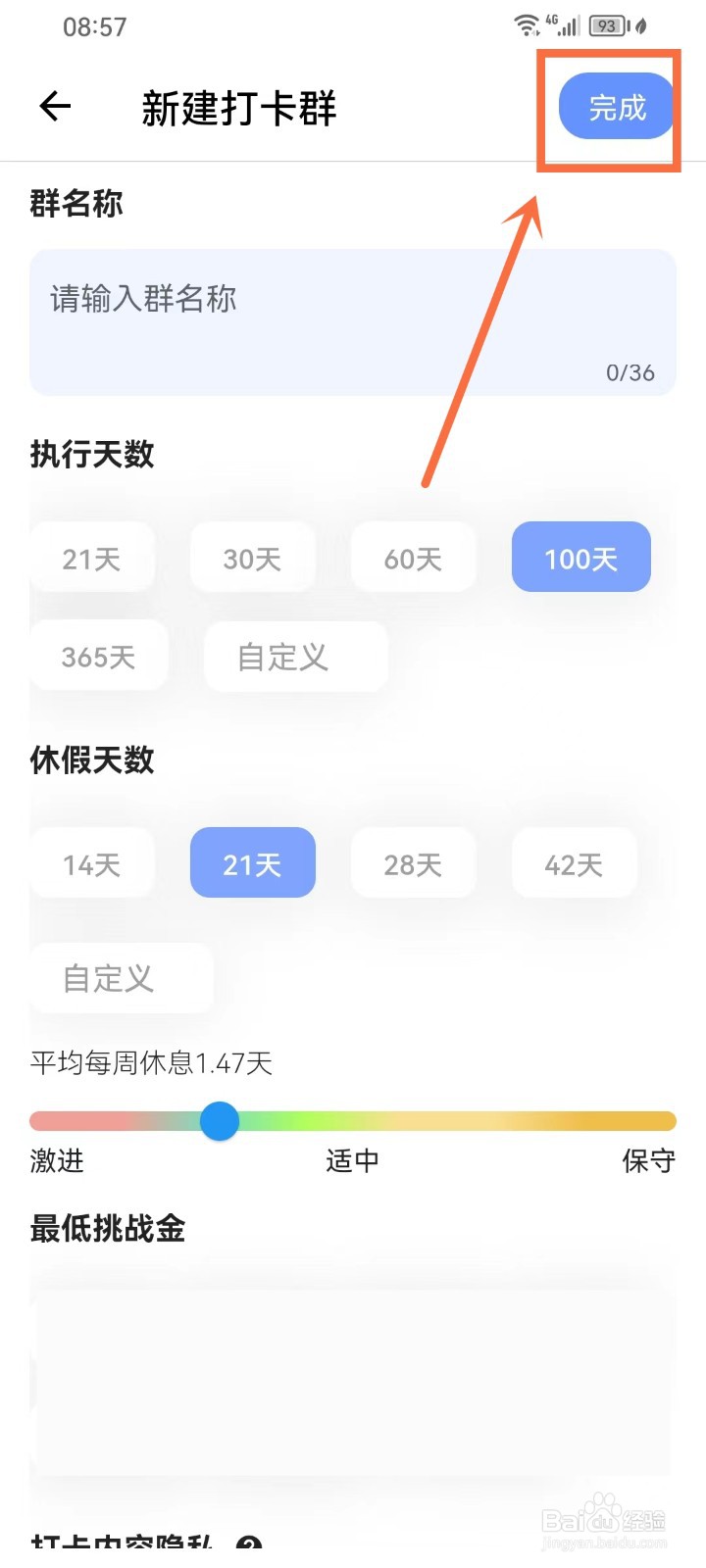Tap the 4G signal indicator
The image size is (706, 1568).
point(565,25)
